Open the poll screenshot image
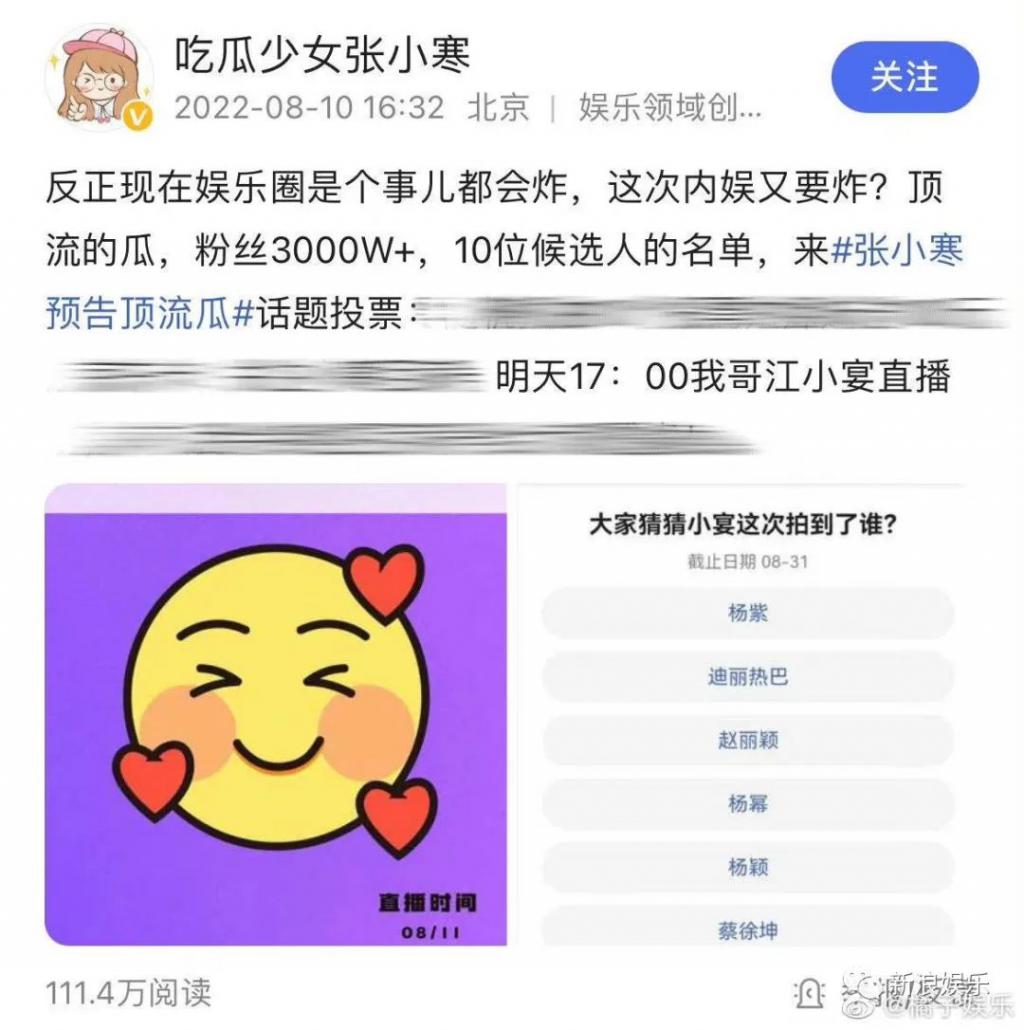The width and height of the screenshot is (1024, 1030). [746, 715]
